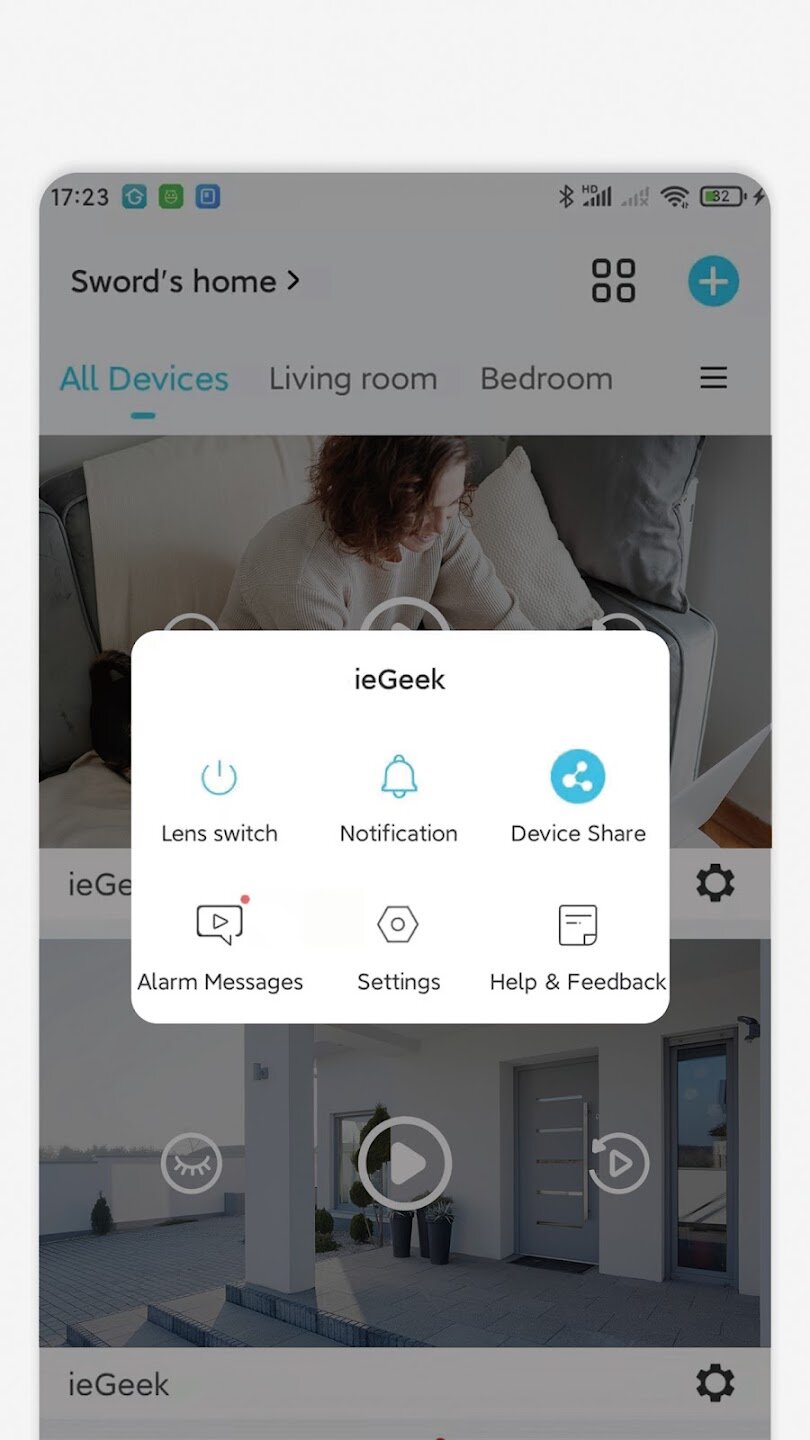
Task: Toggle the sleep eye icon on door camera
Action: coord(191,1163)
